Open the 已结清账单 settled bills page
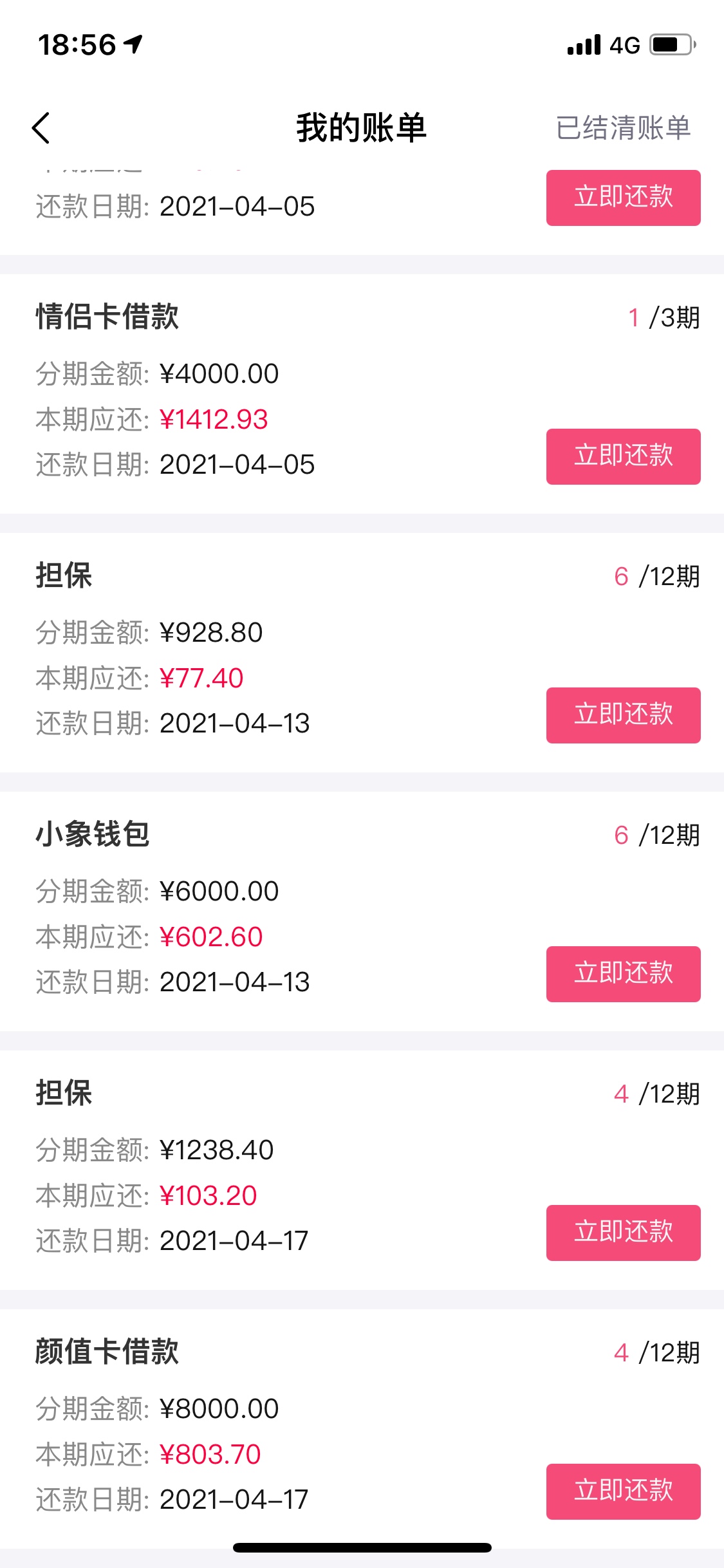The height and width of the screenshot is (1568, 724). pos(623,127)
